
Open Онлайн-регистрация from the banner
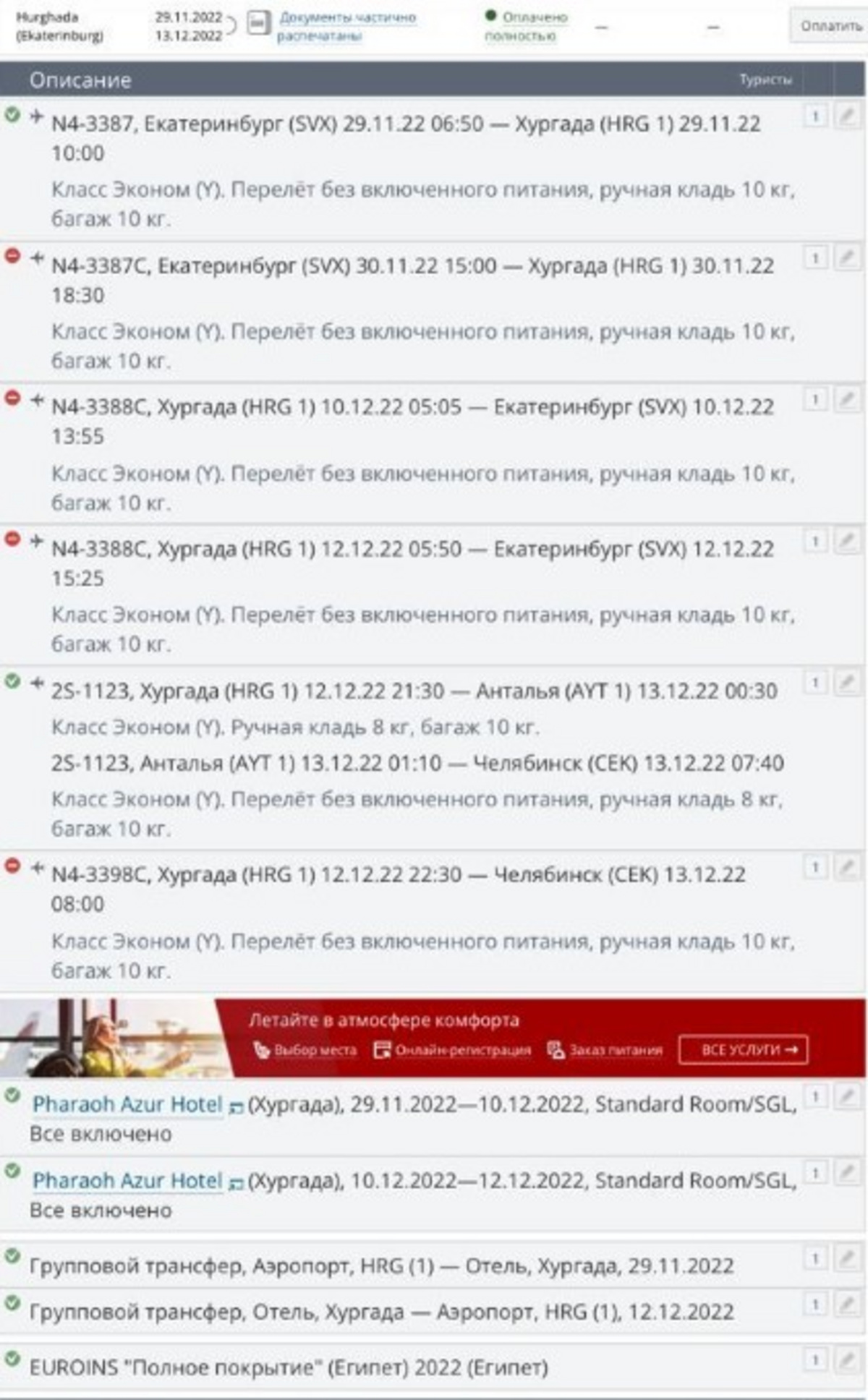[453, 1050]
